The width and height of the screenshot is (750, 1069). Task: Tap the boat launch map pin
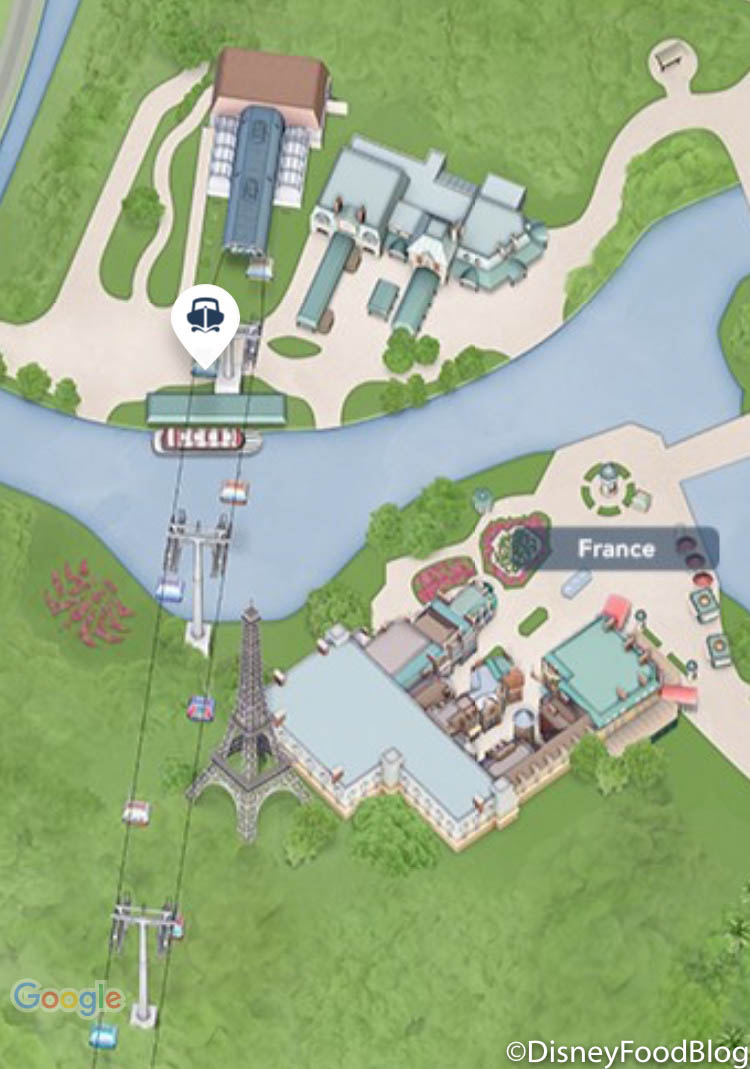[x=204, y=317]
